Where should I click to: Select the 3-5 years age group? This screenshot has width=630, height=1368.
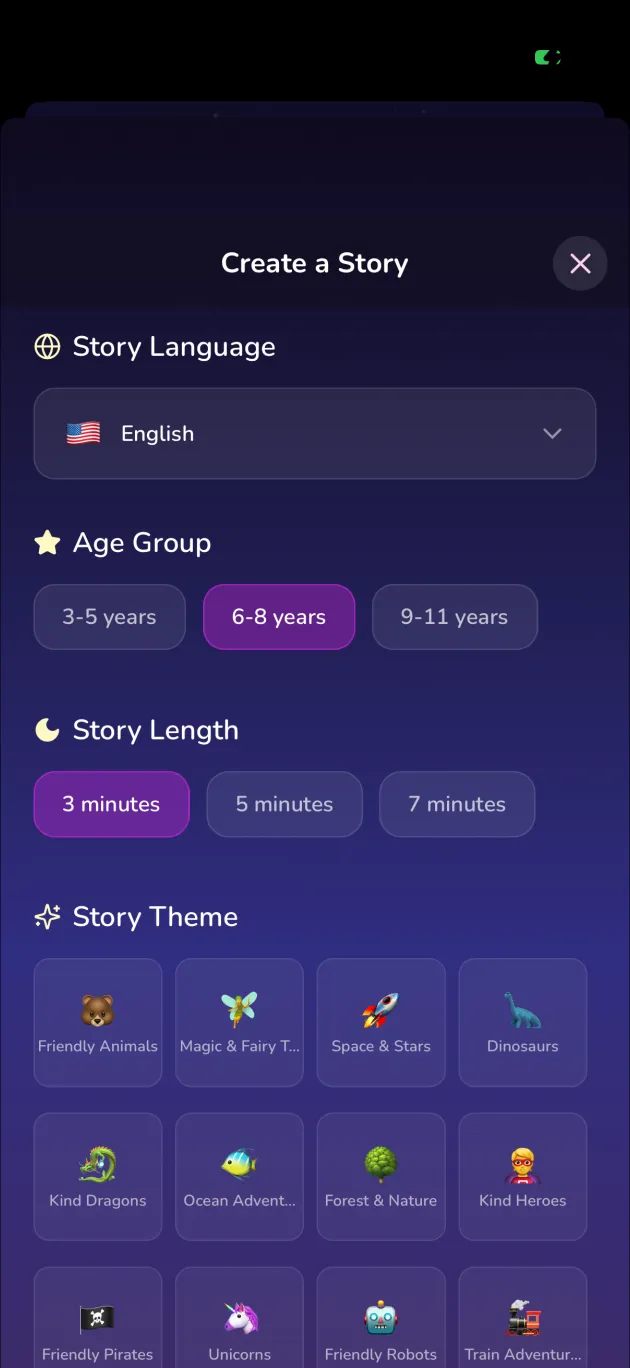coord(109,617)
